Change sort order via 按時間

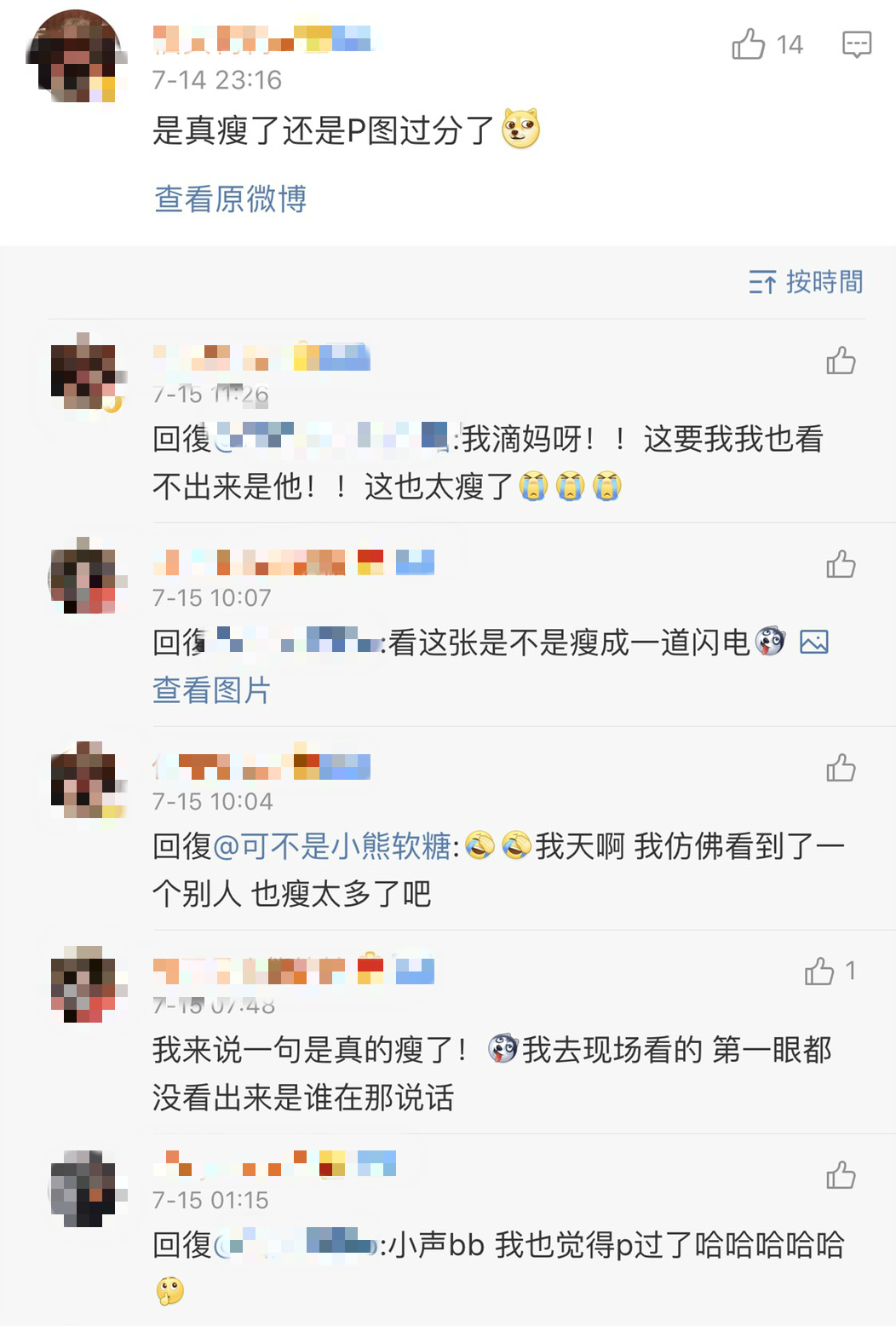(806, 282)
